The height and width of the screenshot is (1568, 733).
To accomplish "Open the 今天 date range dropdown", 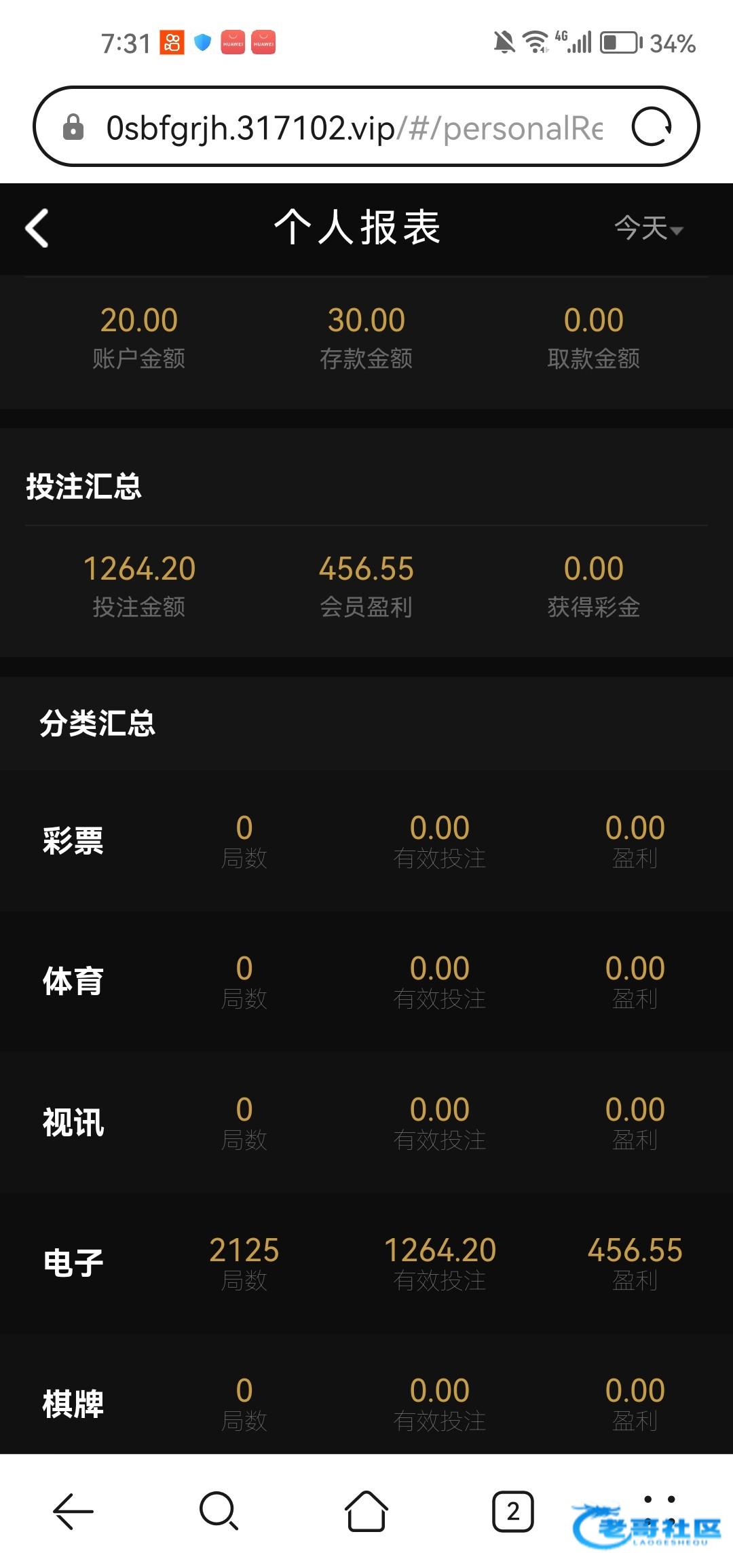I will (648, 228).
